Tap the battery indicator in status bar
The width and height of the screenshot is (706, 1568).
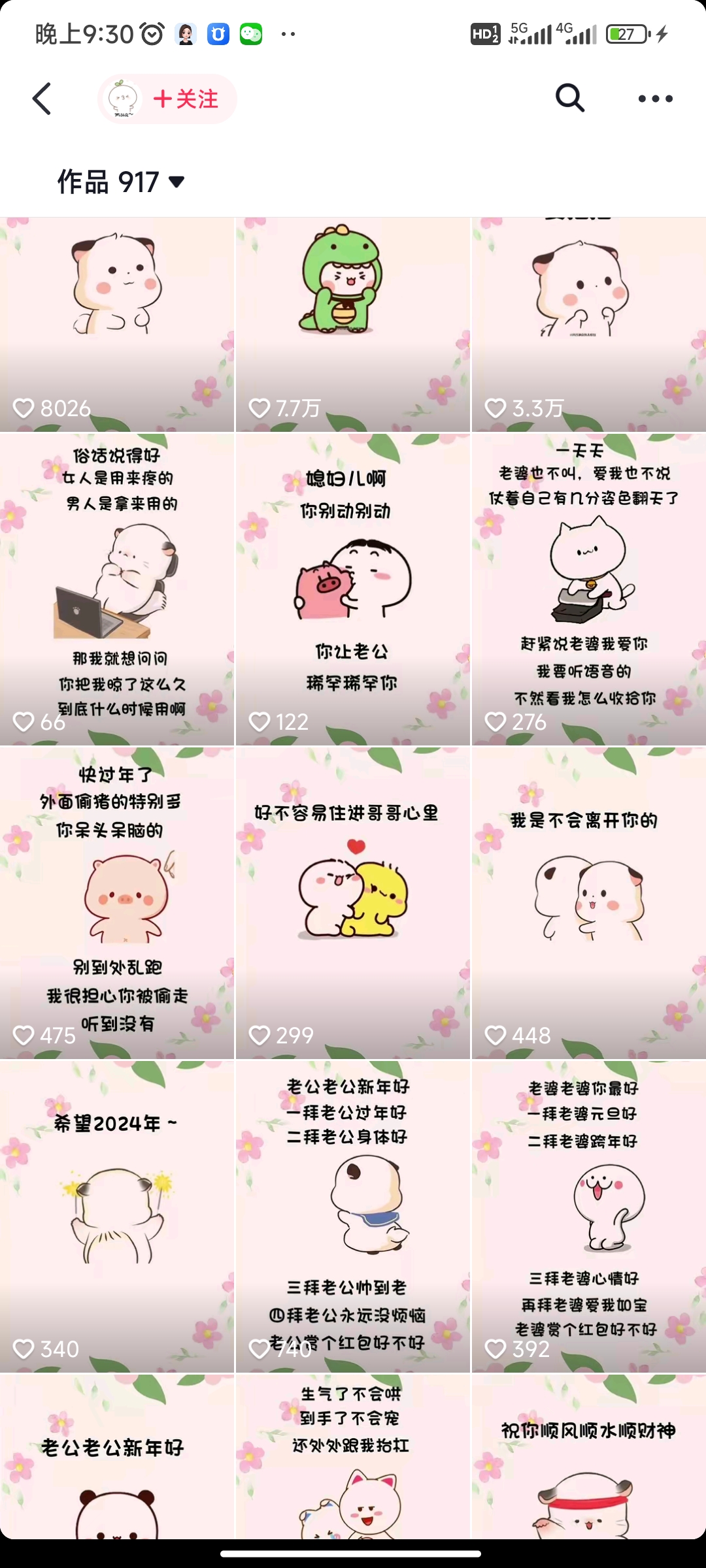point(625,34)
